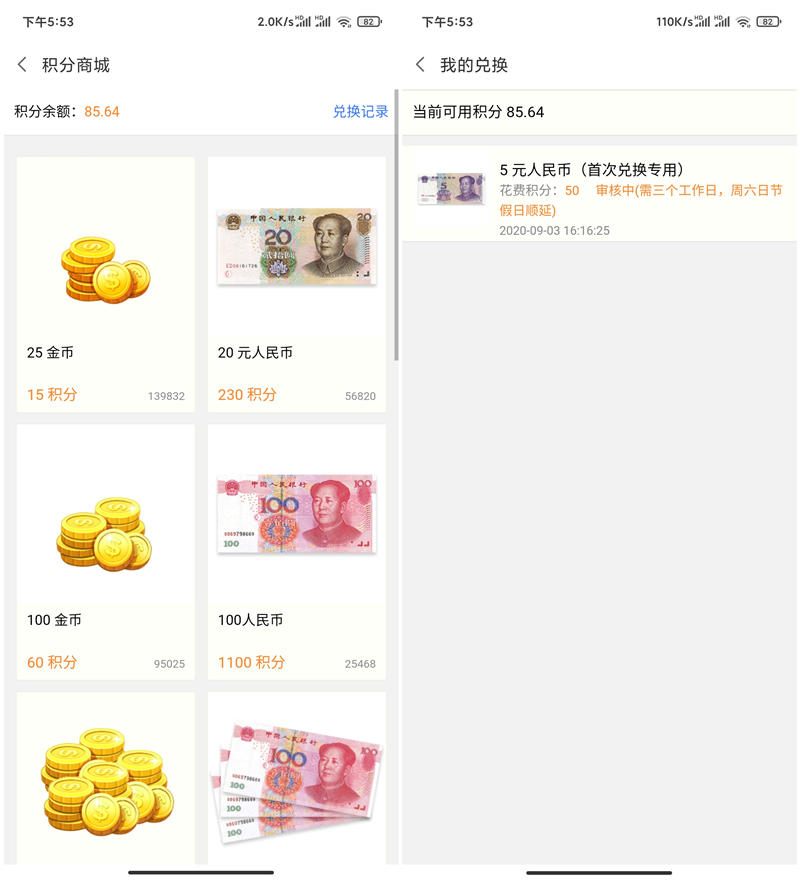
Task: Tap the 20 yuan banknote thumbnail
Action: (x=296, y=244)
